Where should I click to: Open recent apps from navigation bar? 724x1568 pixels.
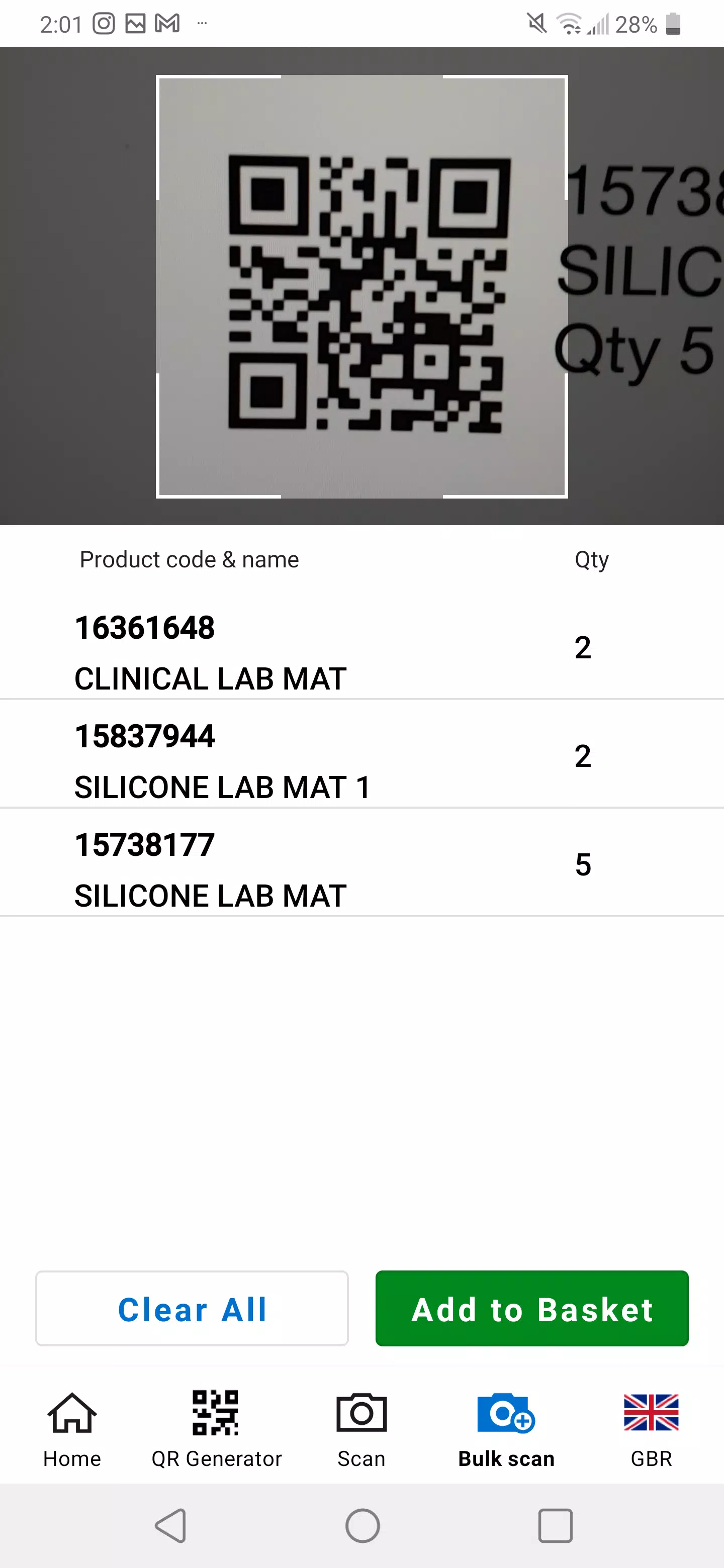[556, 1525]
